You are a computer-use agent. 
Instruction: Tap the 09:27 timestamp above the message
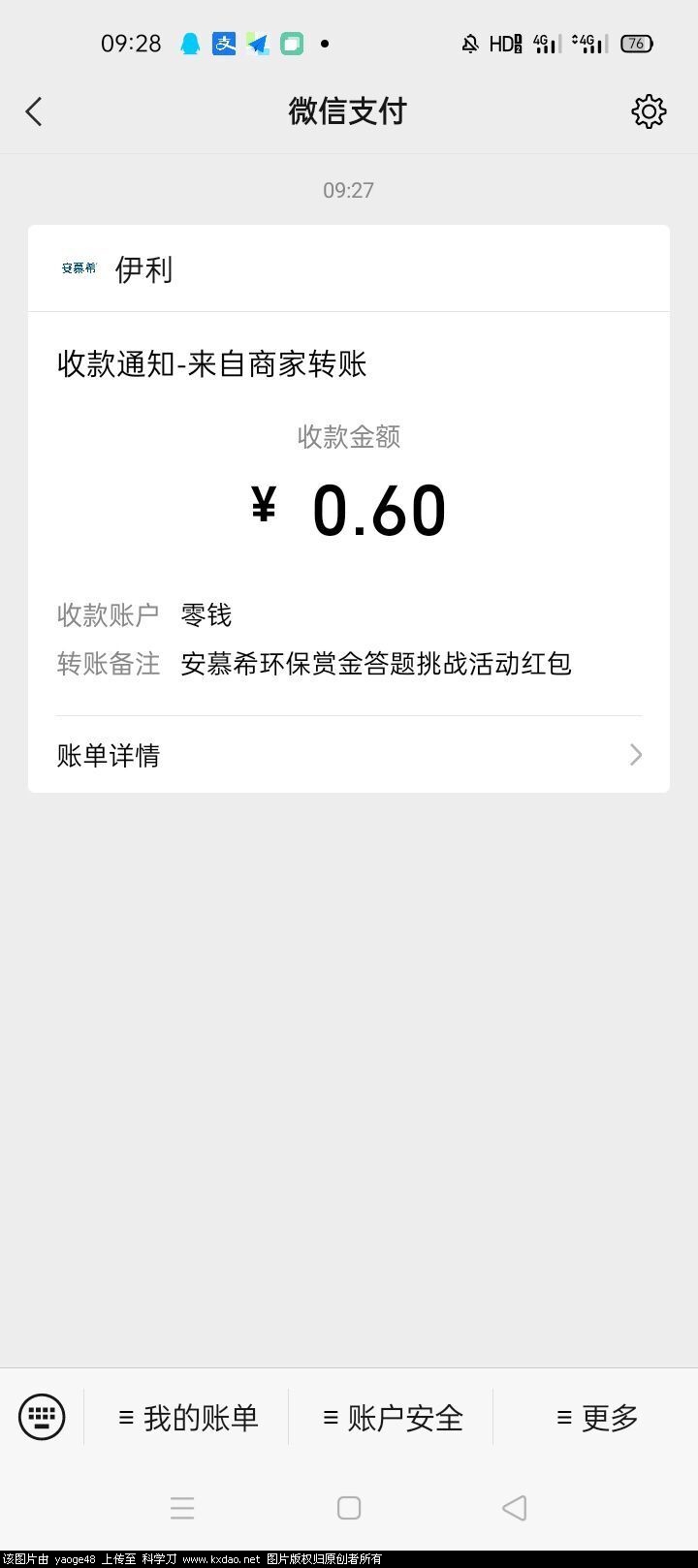(x=347, y=190)
